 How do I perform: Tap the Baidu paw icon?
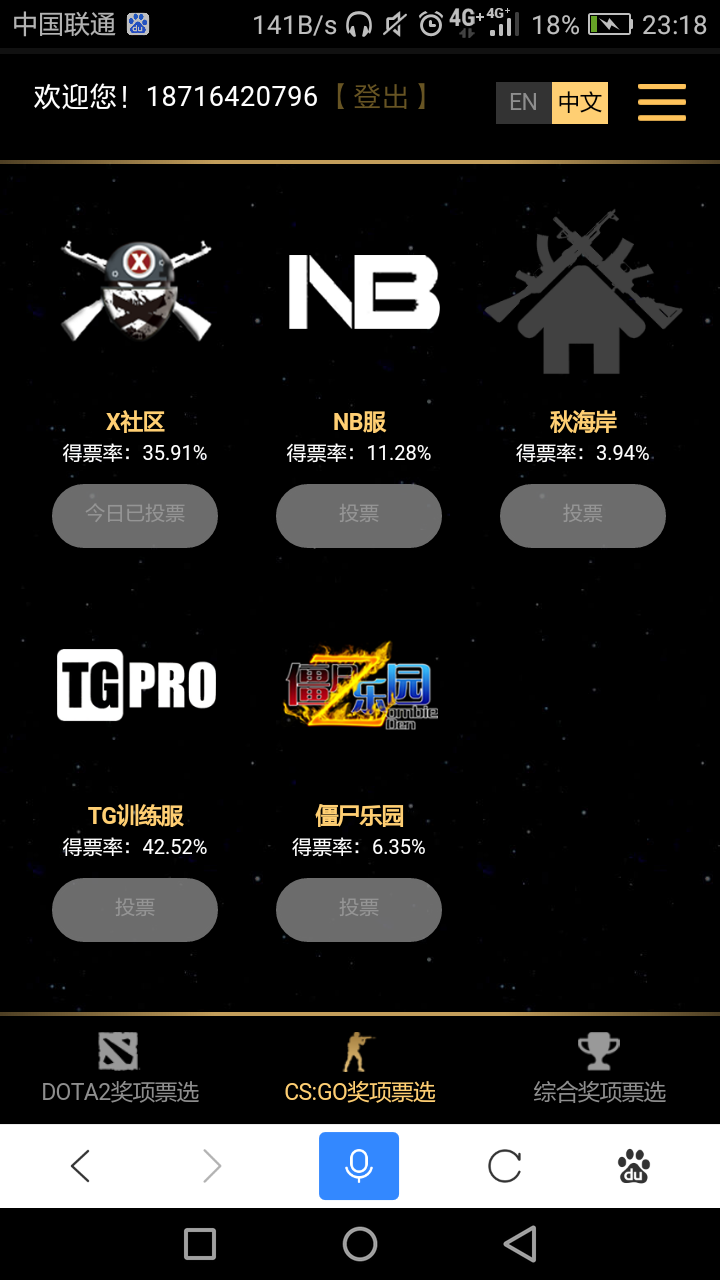click(x=633, y=1165)
